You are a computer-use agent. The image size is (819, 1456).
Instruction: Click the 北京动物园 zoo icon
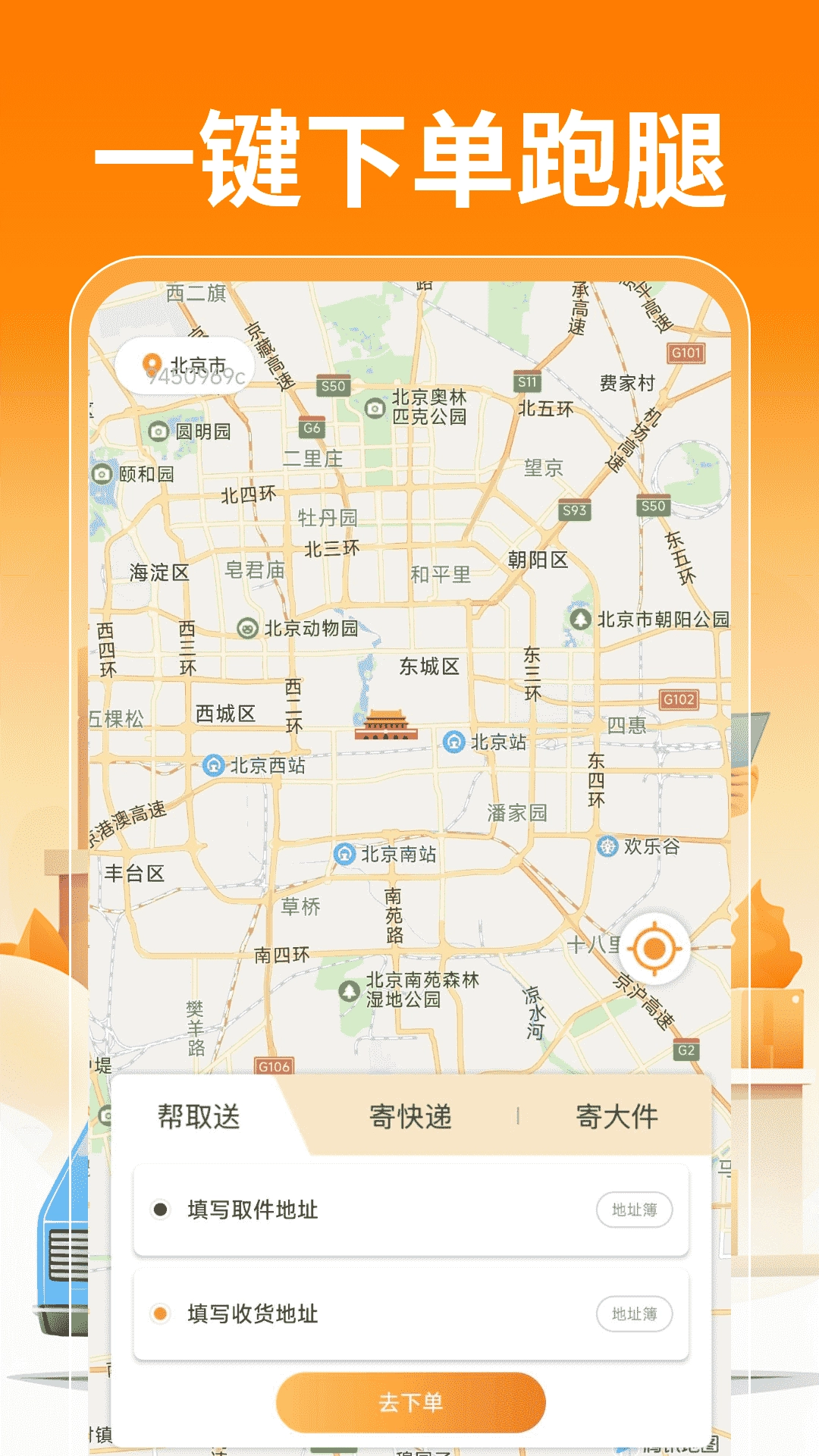click(x=248, y=627)
